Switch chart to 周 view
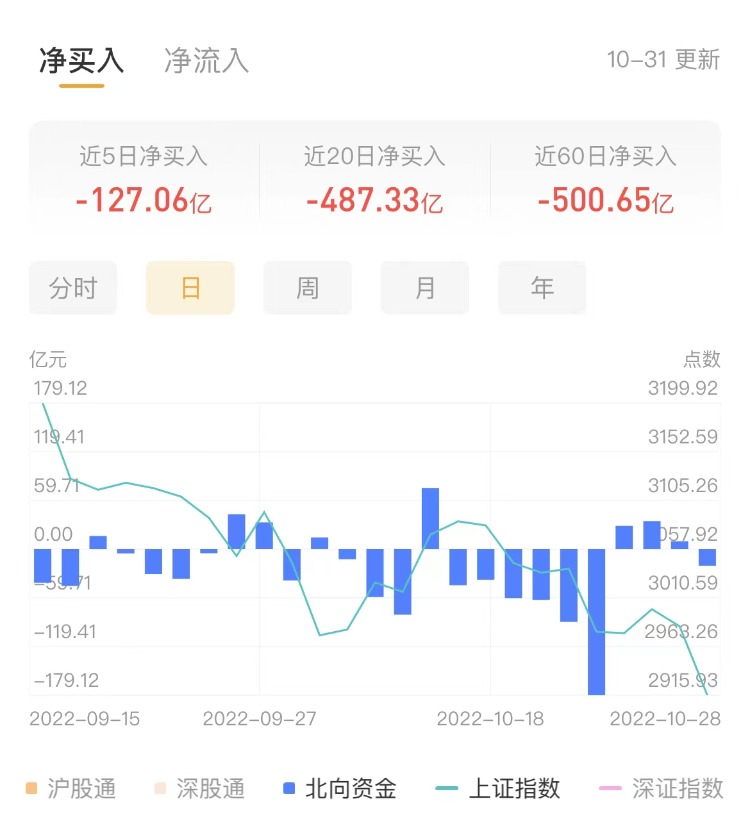This screenshot has height=824, width=750. click(307, 288)
